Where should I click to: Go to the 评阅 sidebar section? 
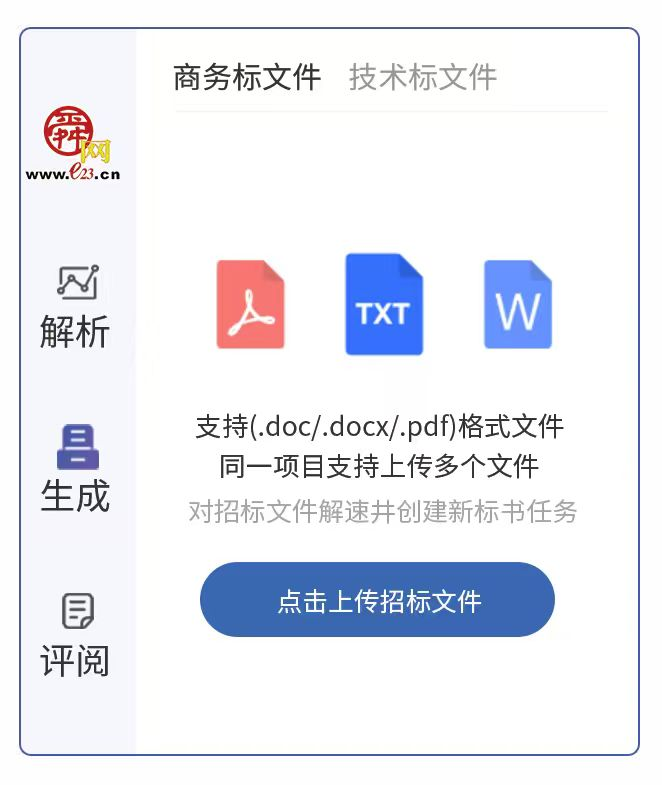76,634
